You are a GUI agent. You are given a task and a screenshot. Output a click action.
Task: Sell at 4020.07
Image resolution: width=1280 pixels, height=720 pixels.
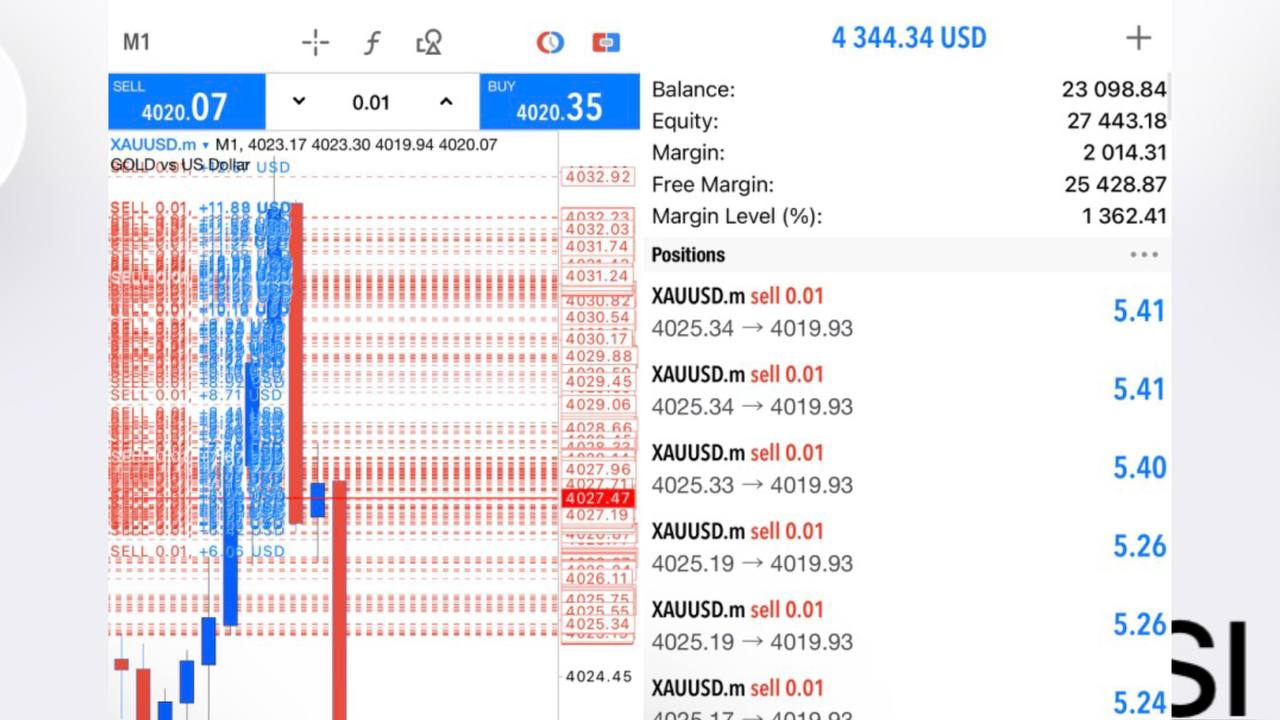click(x=187, y=101)
